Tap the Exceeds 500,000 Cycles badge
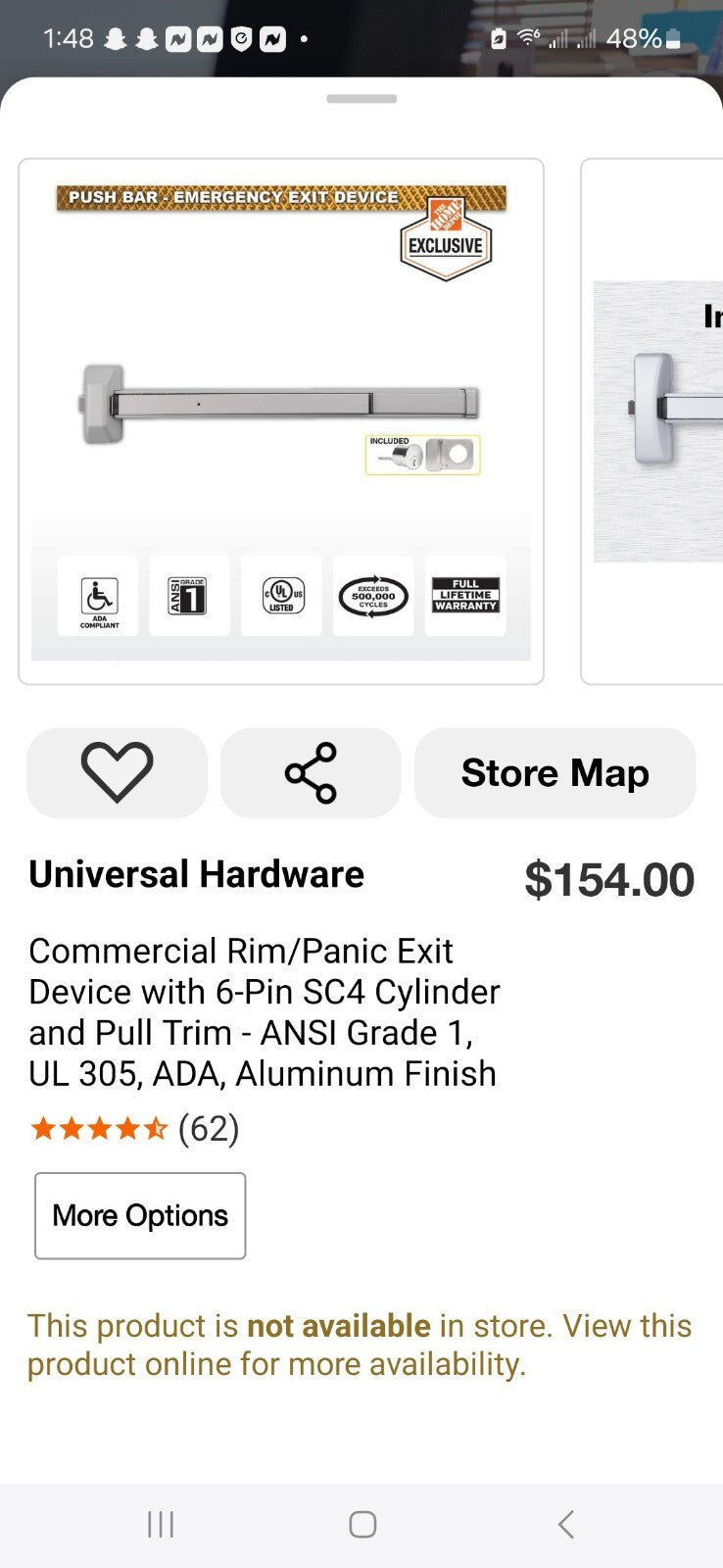 [x=373, y=596]
